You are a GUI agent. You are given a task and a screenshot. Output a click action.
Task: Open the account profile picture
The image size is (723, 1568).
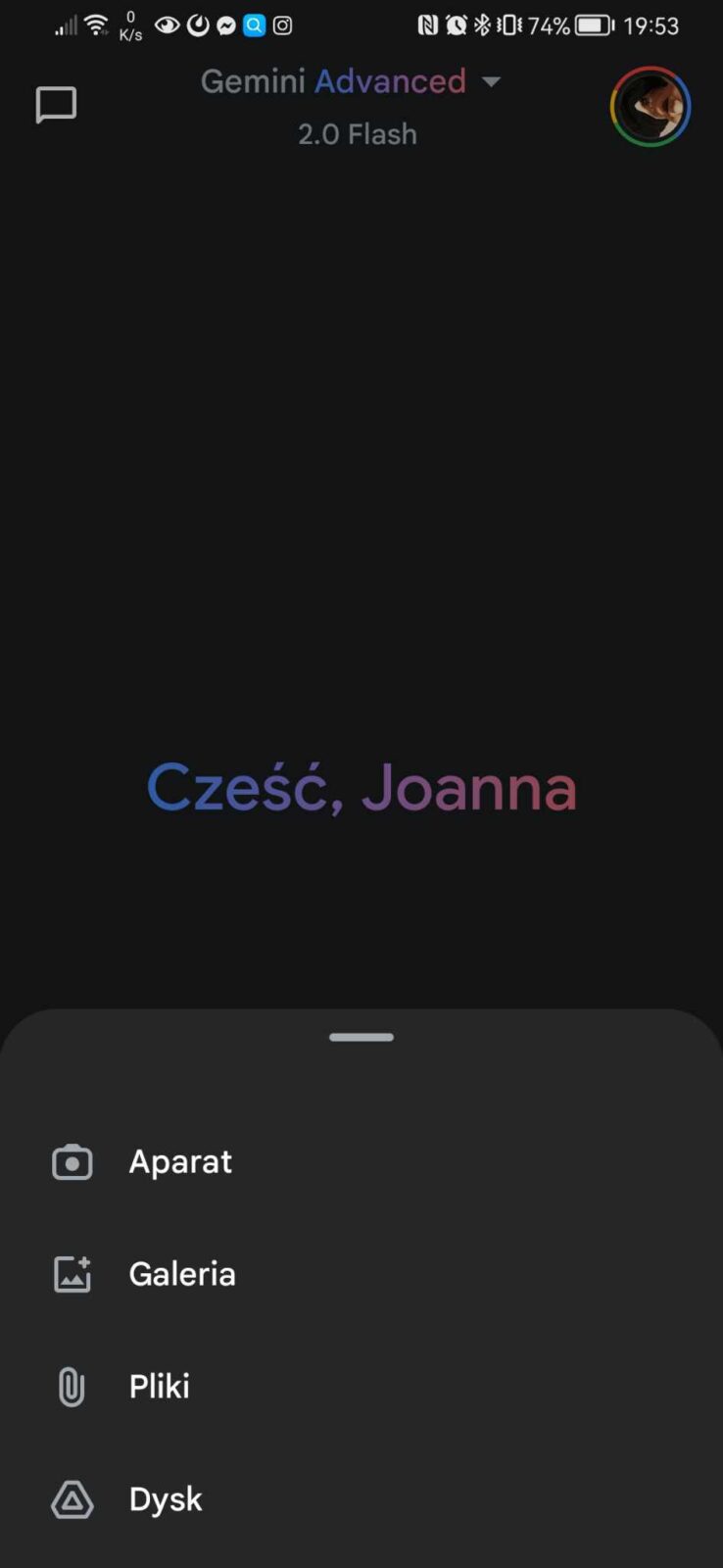(x=651, y=107)
